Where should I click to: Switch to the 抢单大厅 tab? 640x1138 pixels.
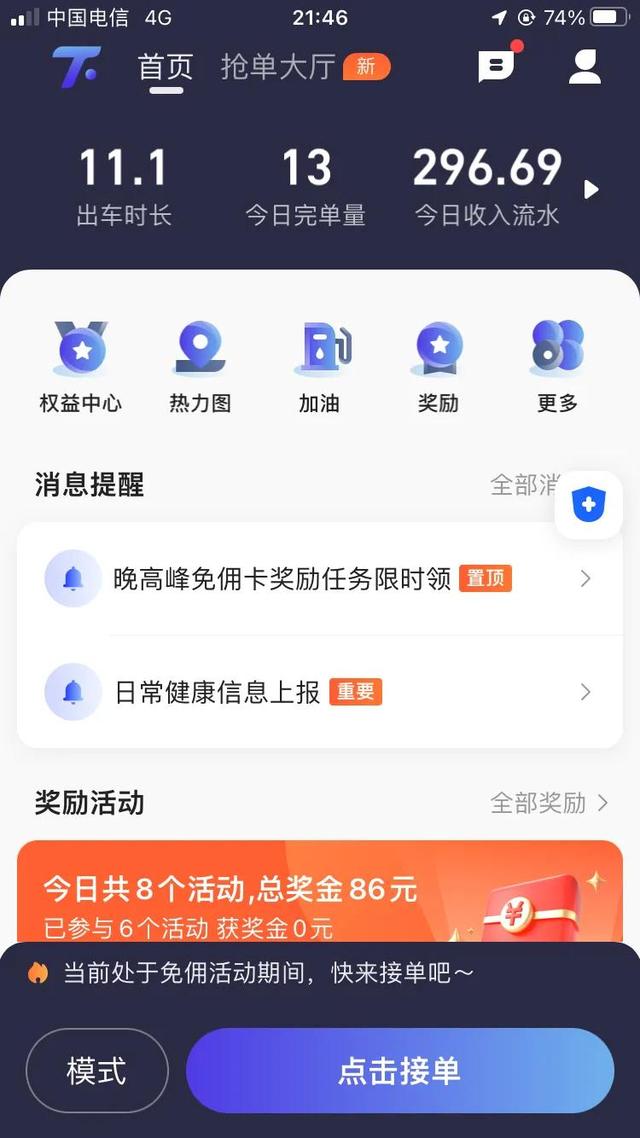click(x=278, y=67)
